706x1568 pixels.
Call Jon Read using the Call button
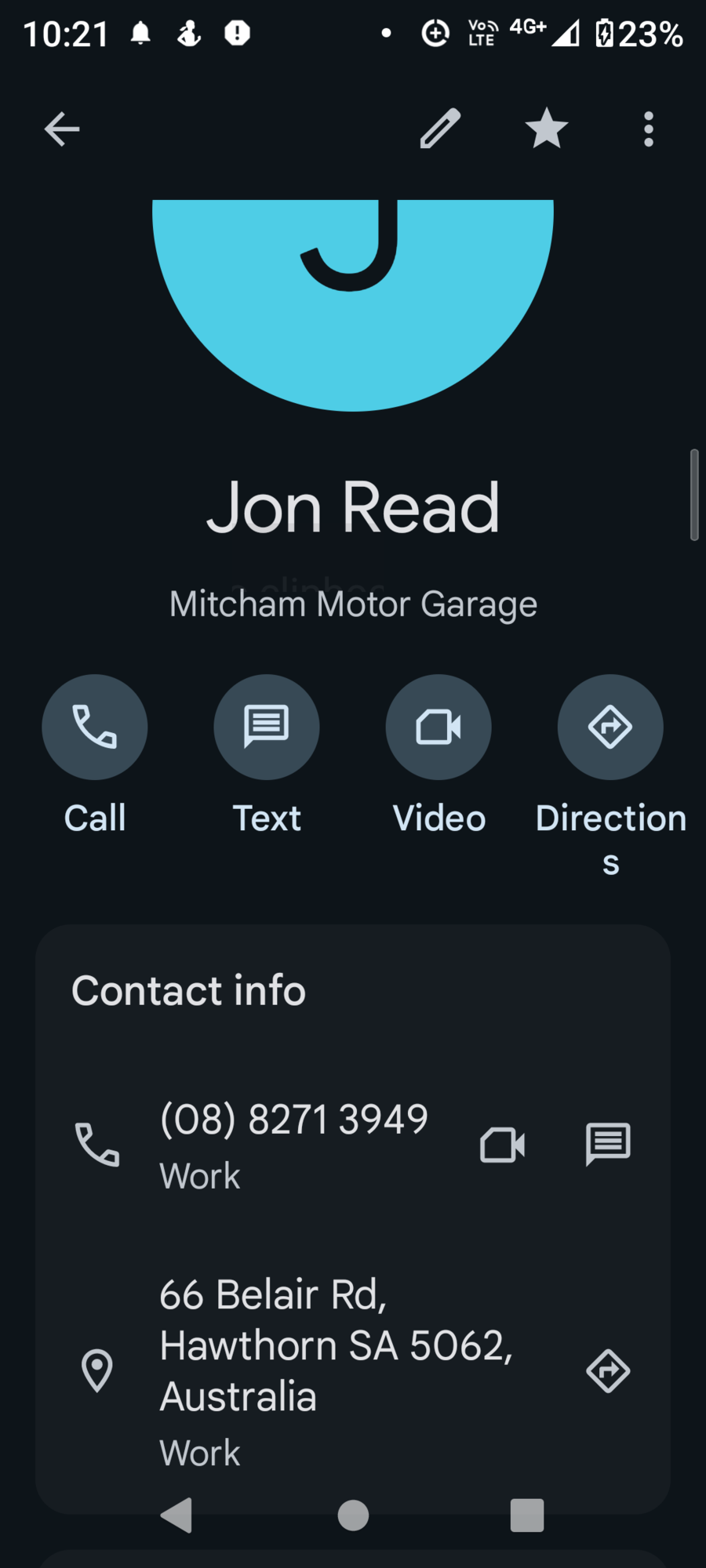coord(95,728)
